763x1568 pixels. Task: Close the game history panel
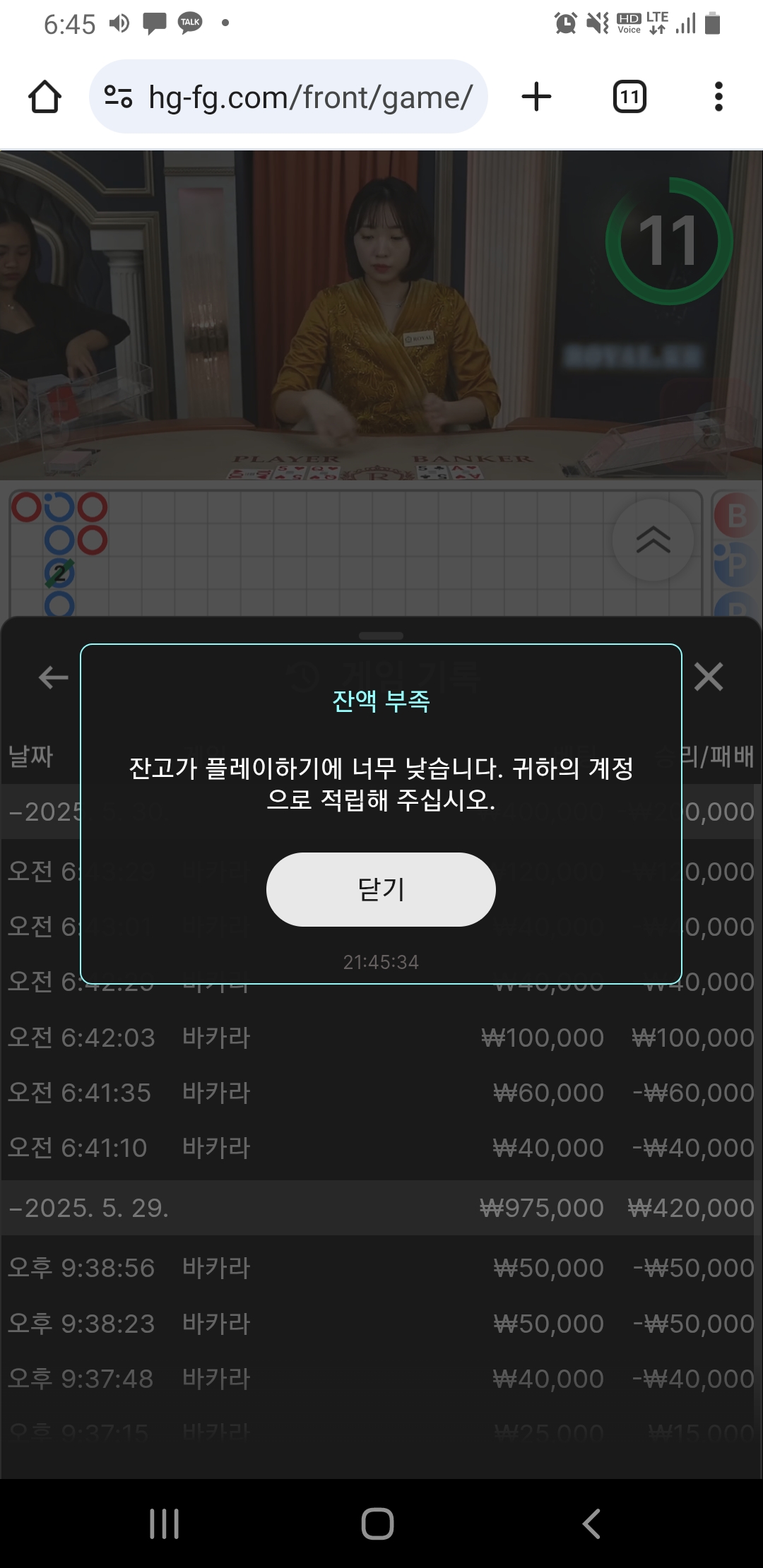(x=709, y=677)
